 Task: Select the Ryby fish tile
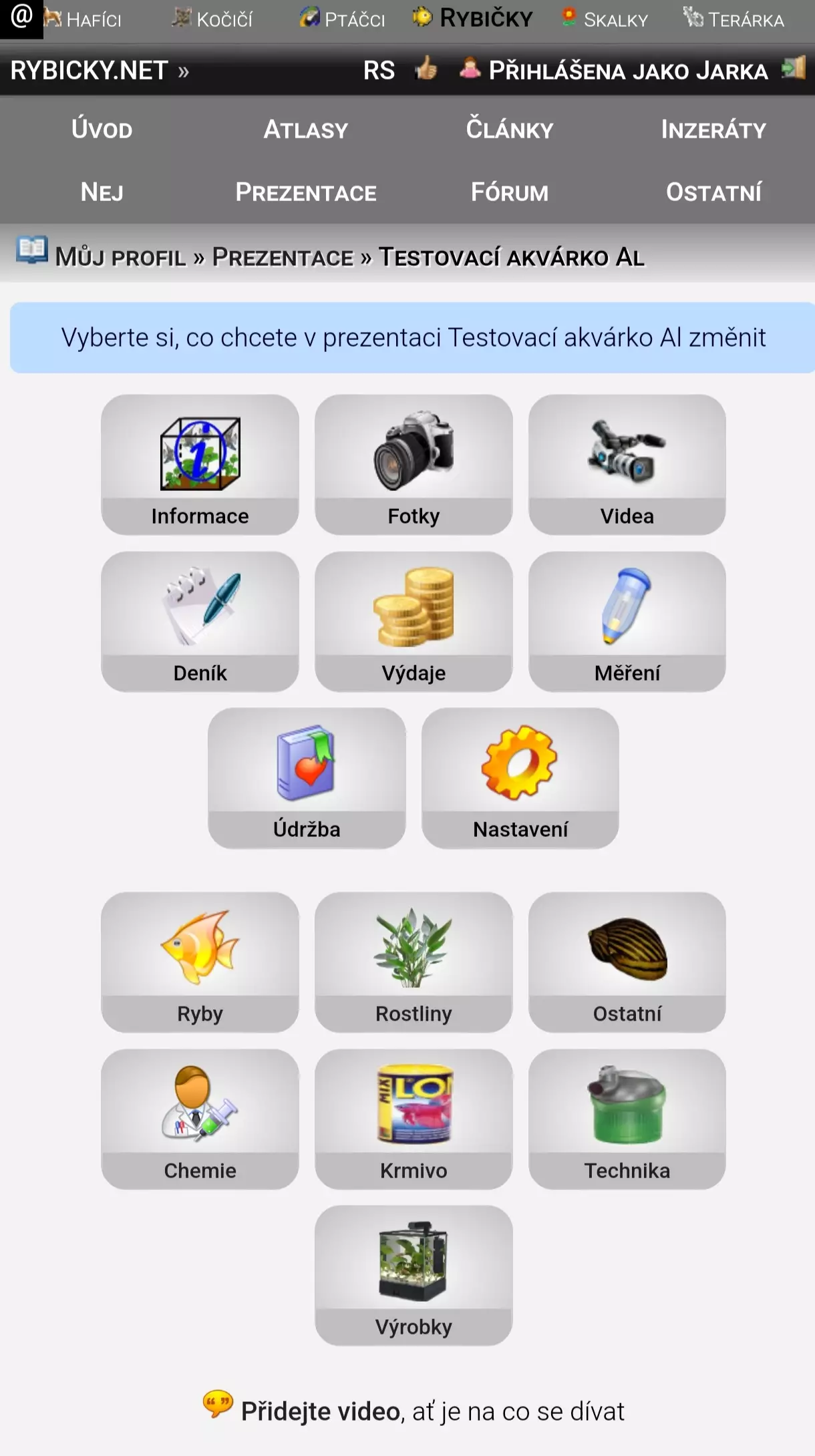[200, 962]
